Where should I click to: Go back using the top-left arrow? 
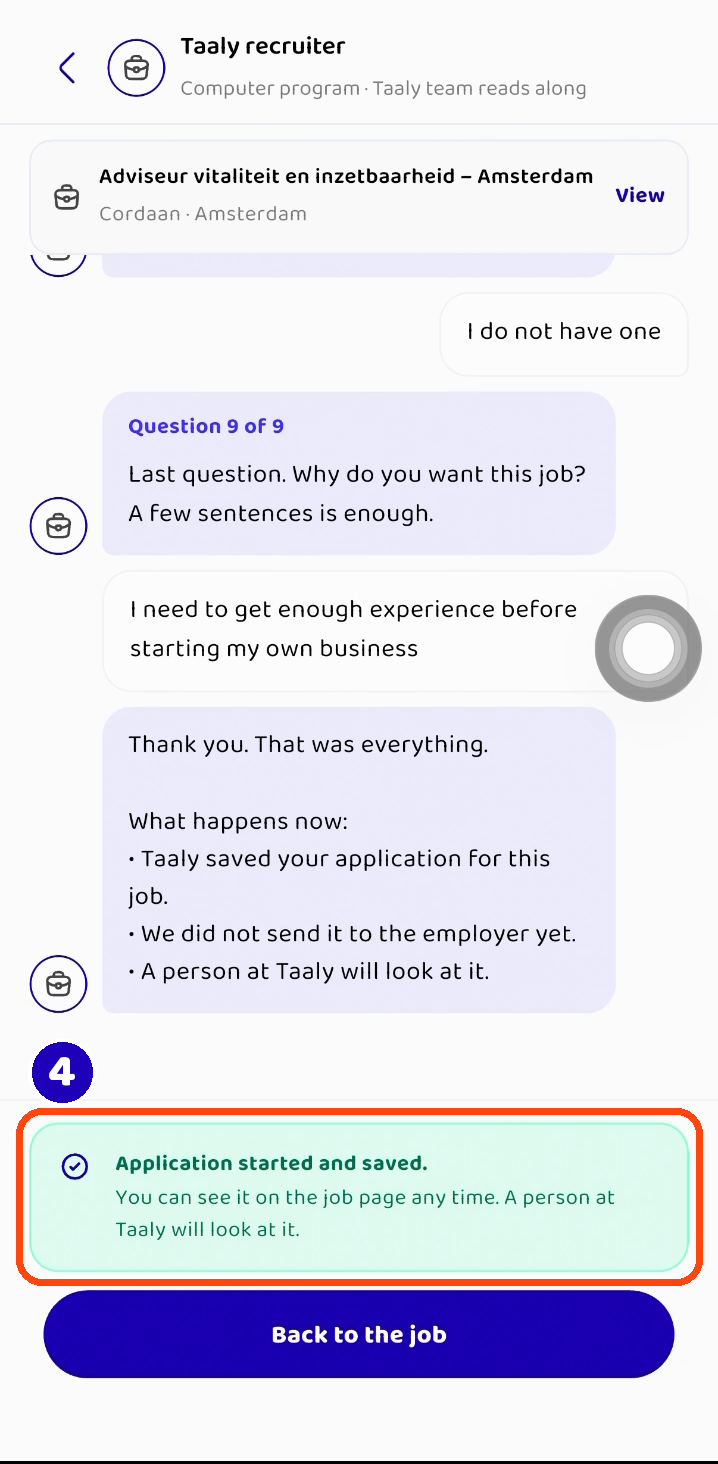(67, 68)
